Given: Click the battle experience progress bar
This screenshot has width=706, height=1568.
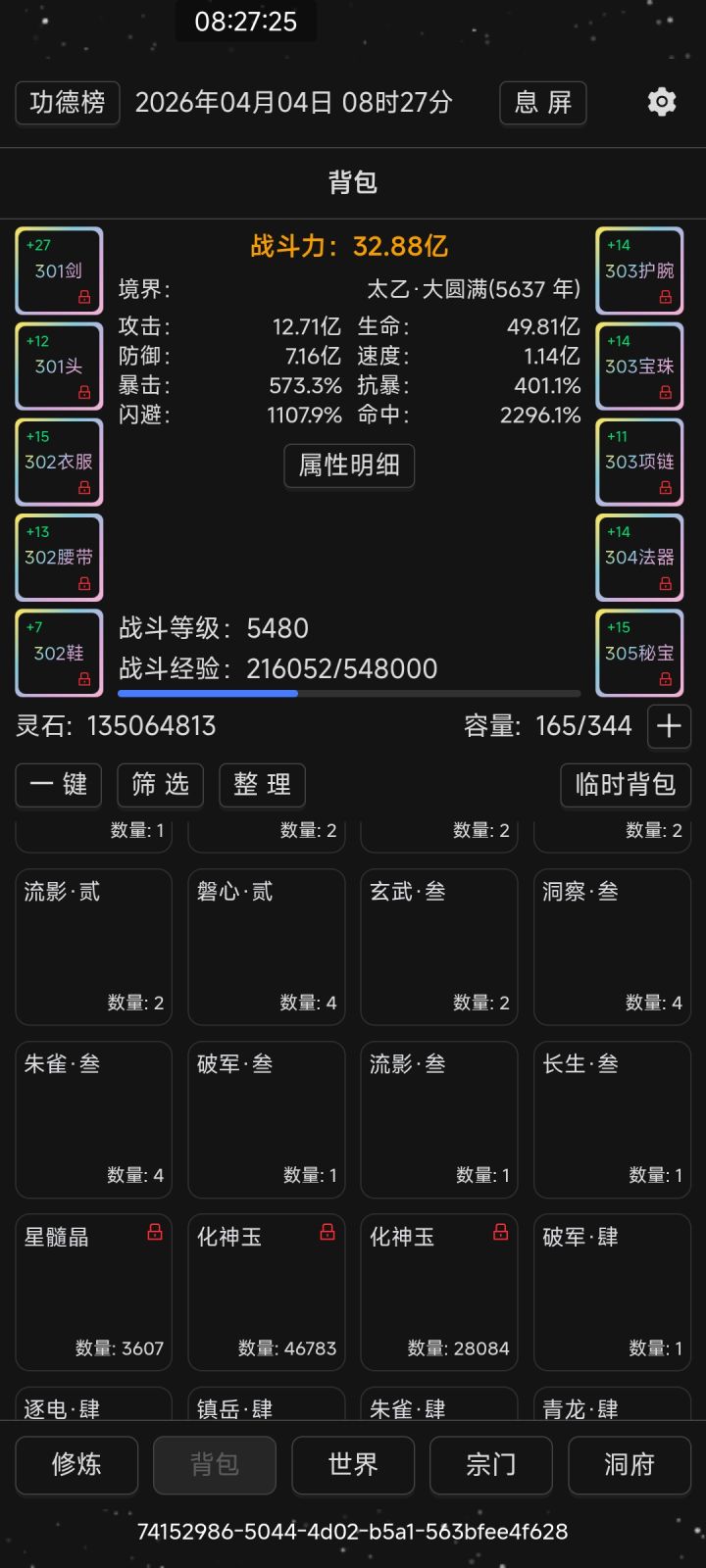Looking at the screenshot, I should coord(349,694).
